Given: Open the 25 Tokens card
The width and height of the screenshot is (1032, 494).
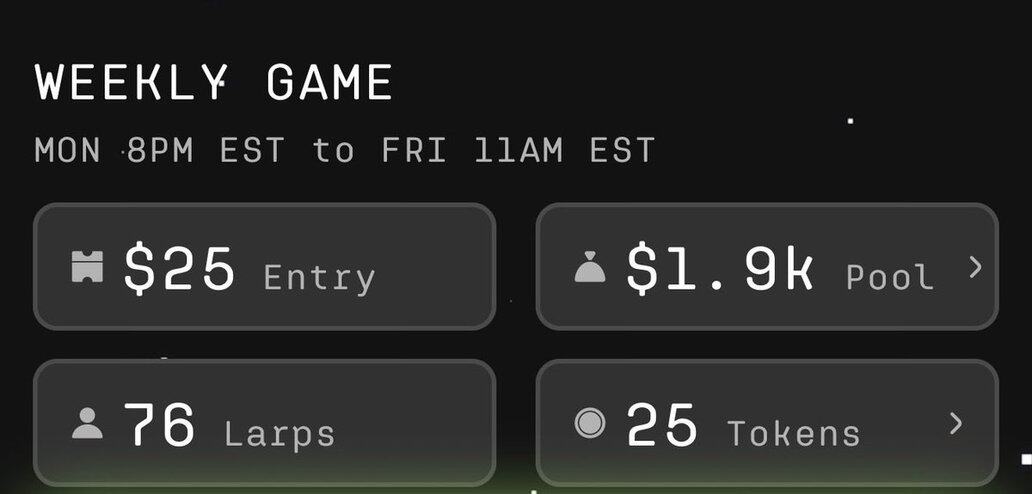Looking at the screenshot, I should pyautogui.click(x=767, y=424).
